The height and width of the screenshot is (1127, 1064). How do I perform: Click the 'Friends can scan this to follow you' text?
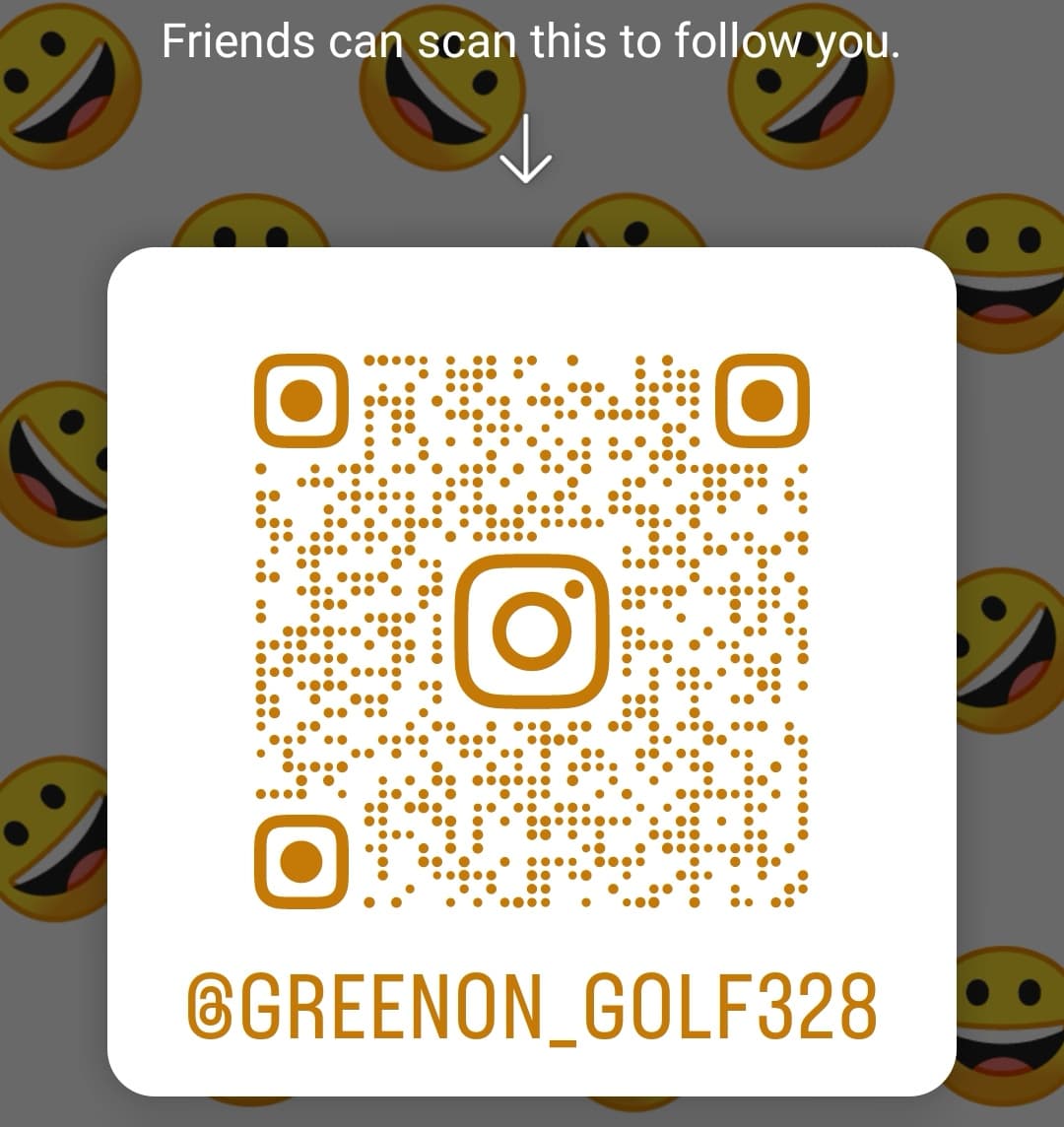tap(532, 41)
